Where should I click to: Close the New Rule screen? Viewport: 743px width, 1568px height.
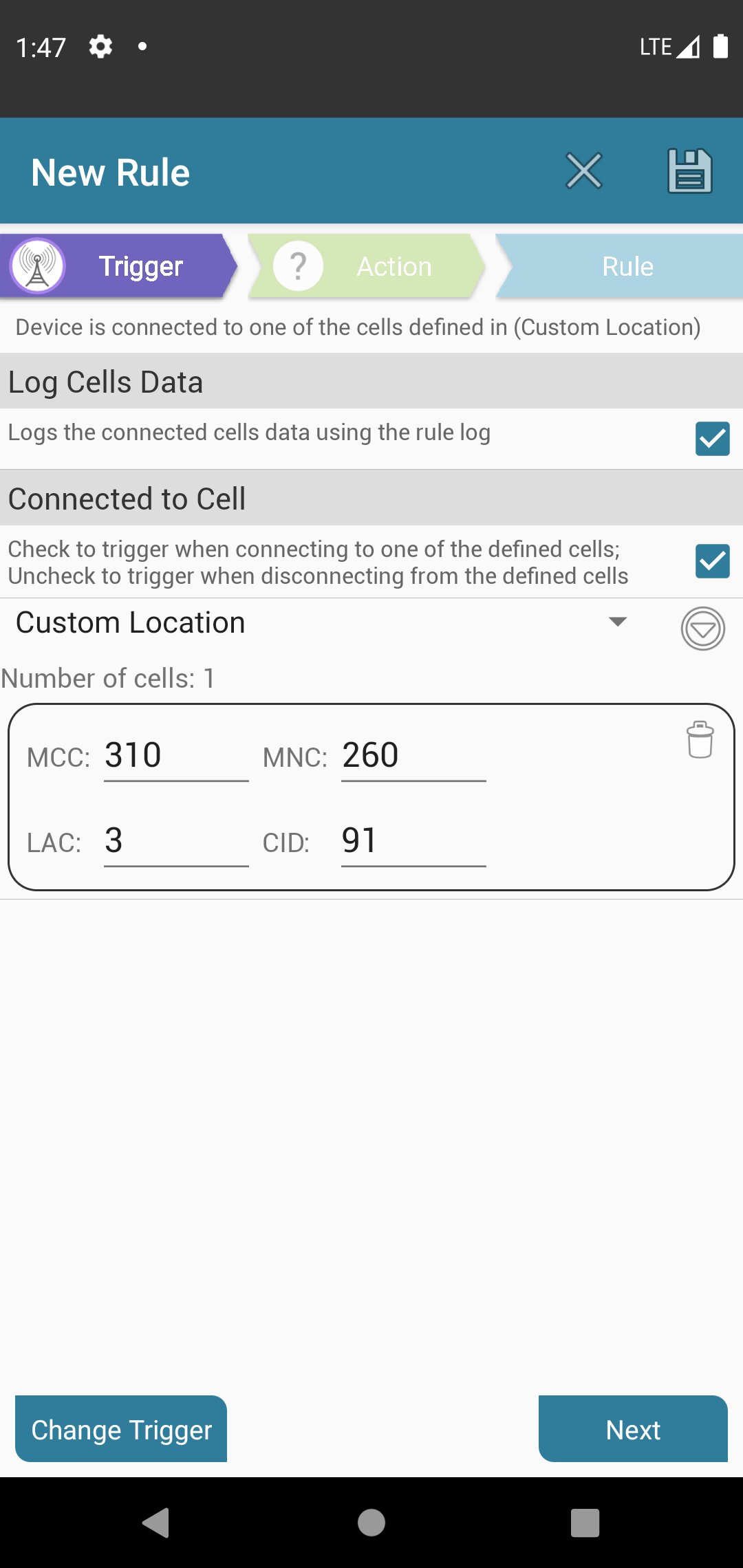pyautogui.click(x=584, y=171)
